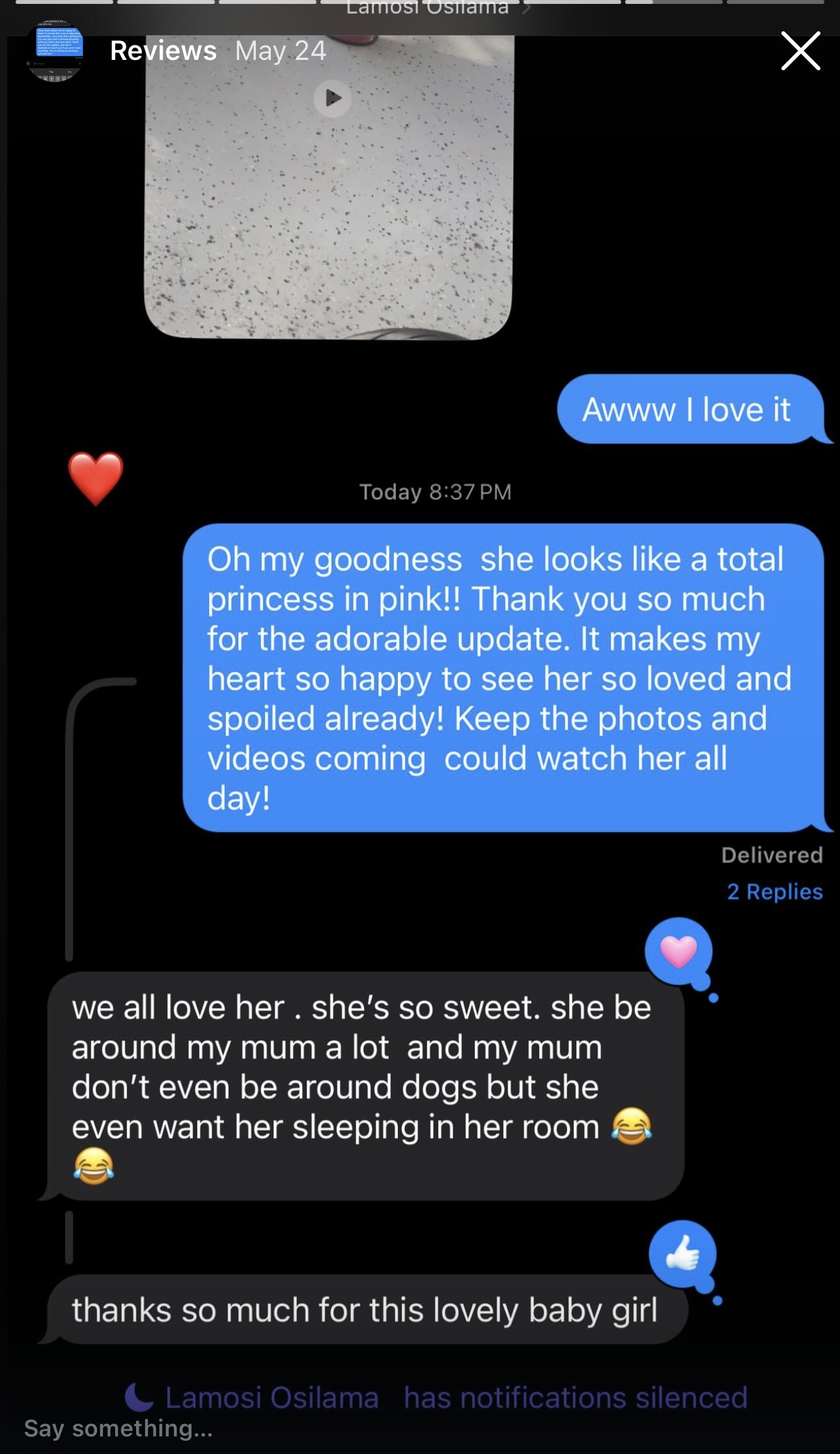Open the Reviews highlight profile picture
The height and width of the screenshot is (1454, 840).
point(55,51)
